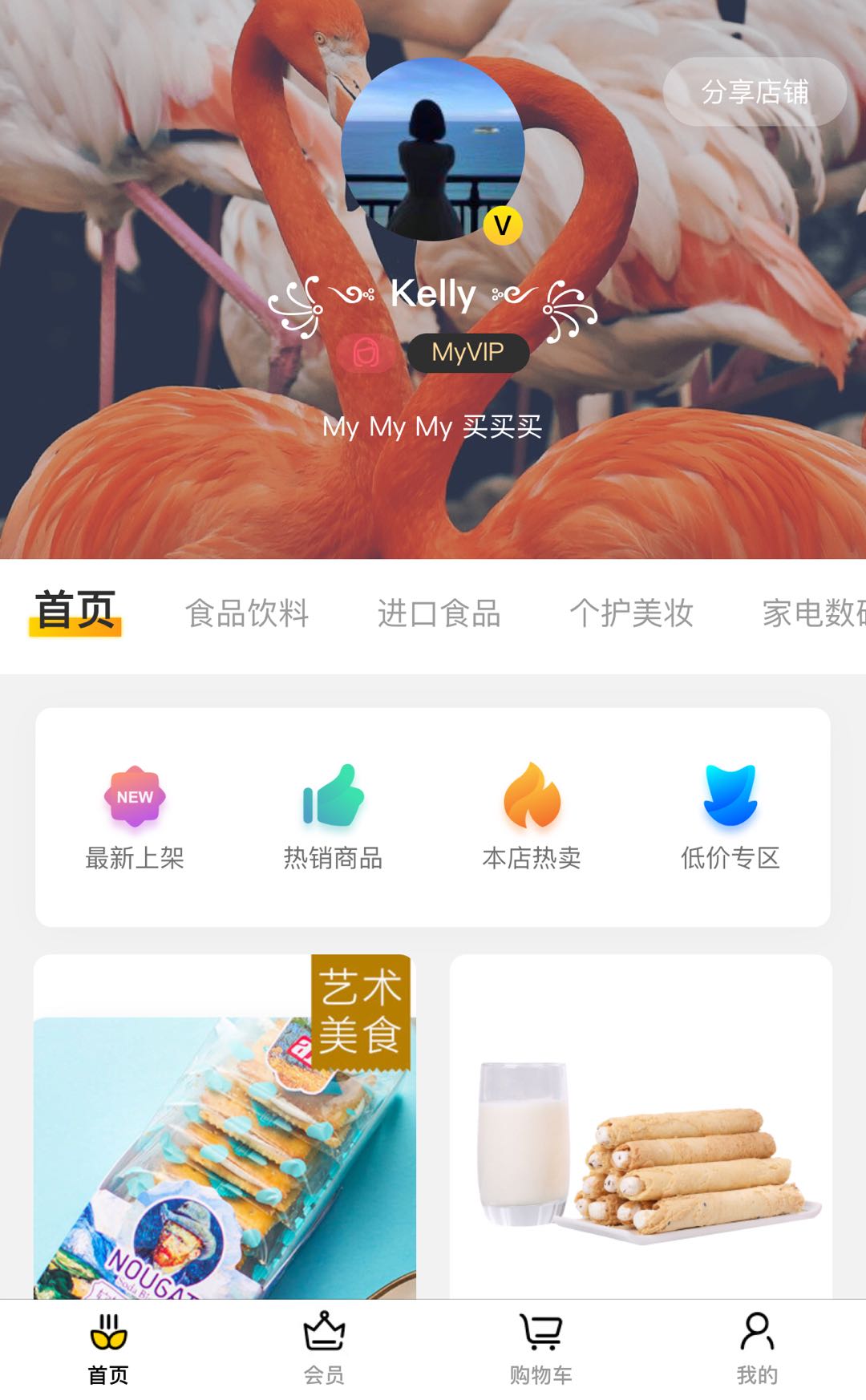Image resolution: width=866 pixels, height=1400 pixels.
Task: Tap the MyVIP badge
Action: [468, 353]
